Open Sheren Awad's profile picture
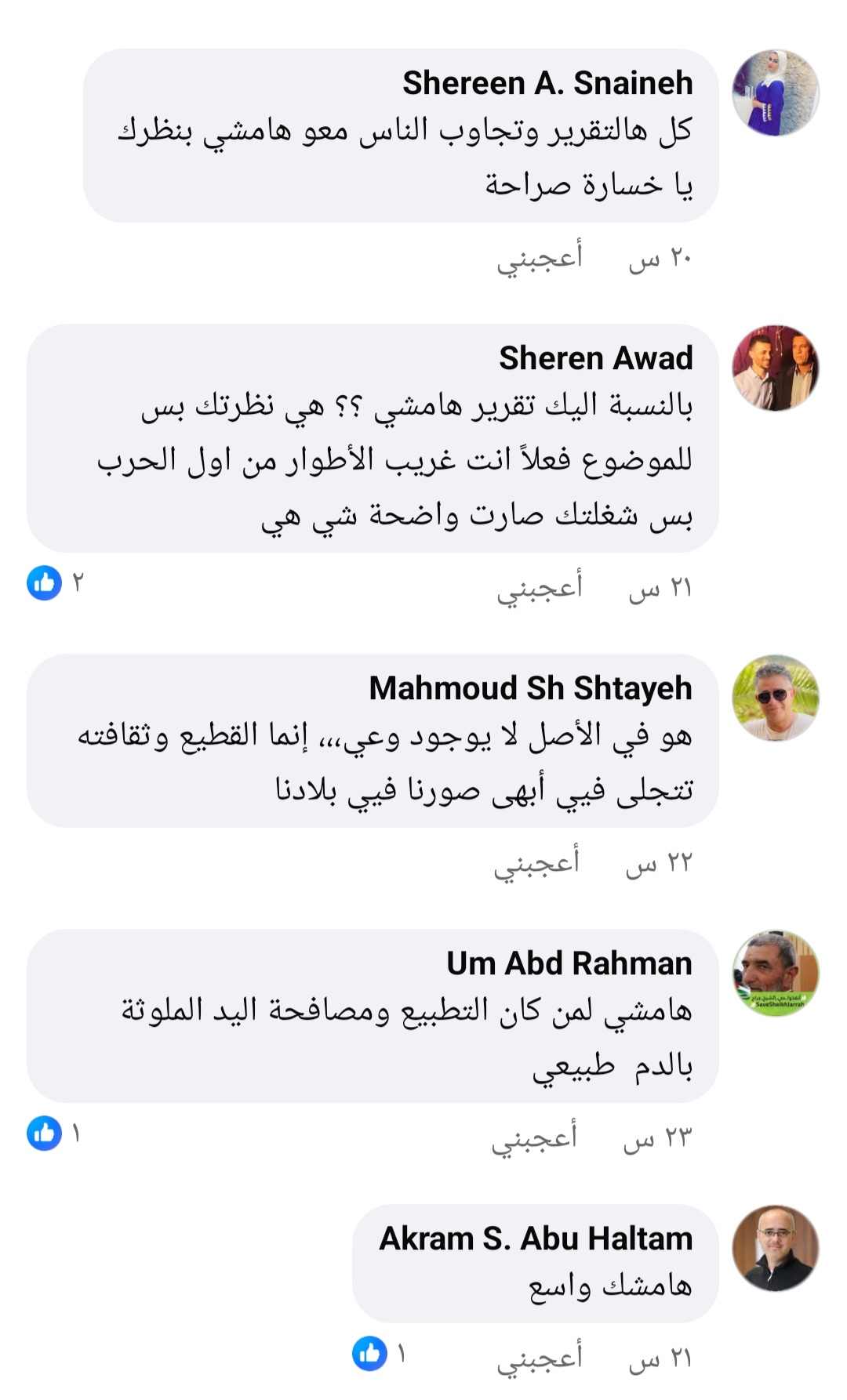 [775, 368]
